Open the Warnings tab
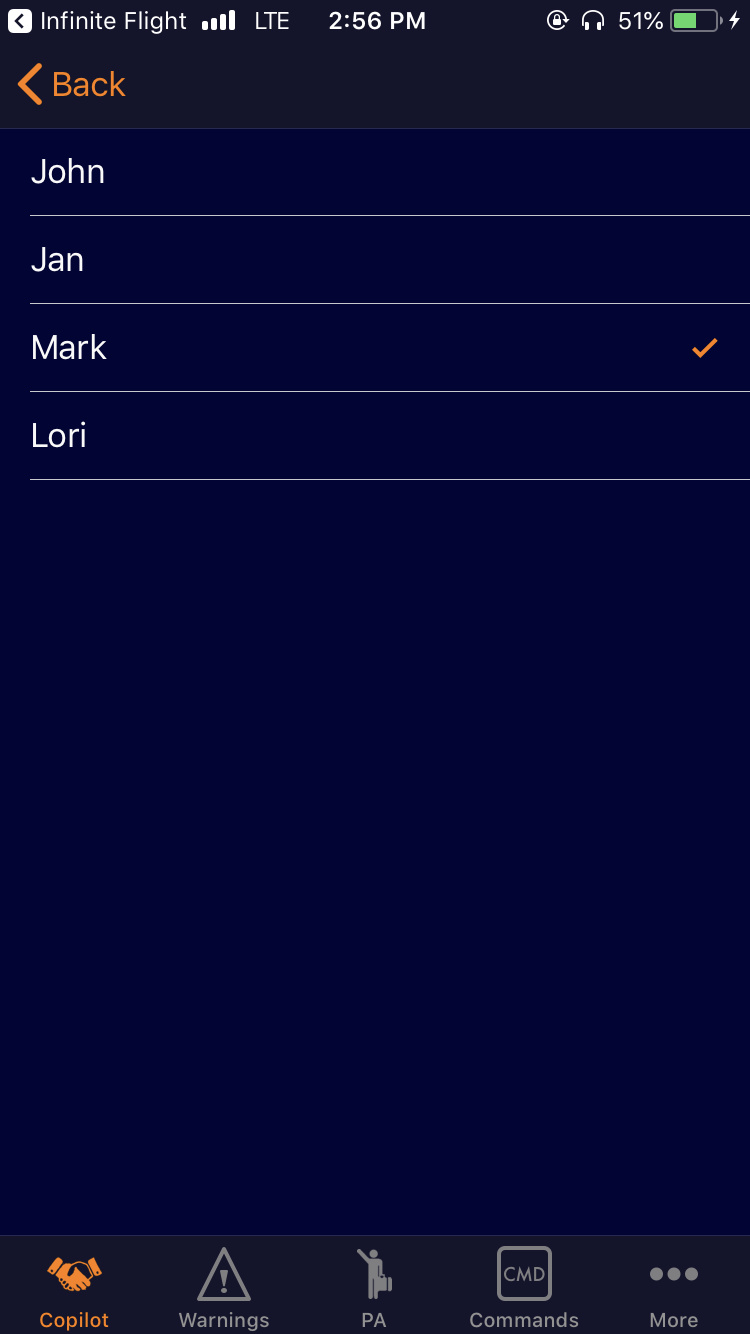The image size is (750, 1334). [224, 1288]
